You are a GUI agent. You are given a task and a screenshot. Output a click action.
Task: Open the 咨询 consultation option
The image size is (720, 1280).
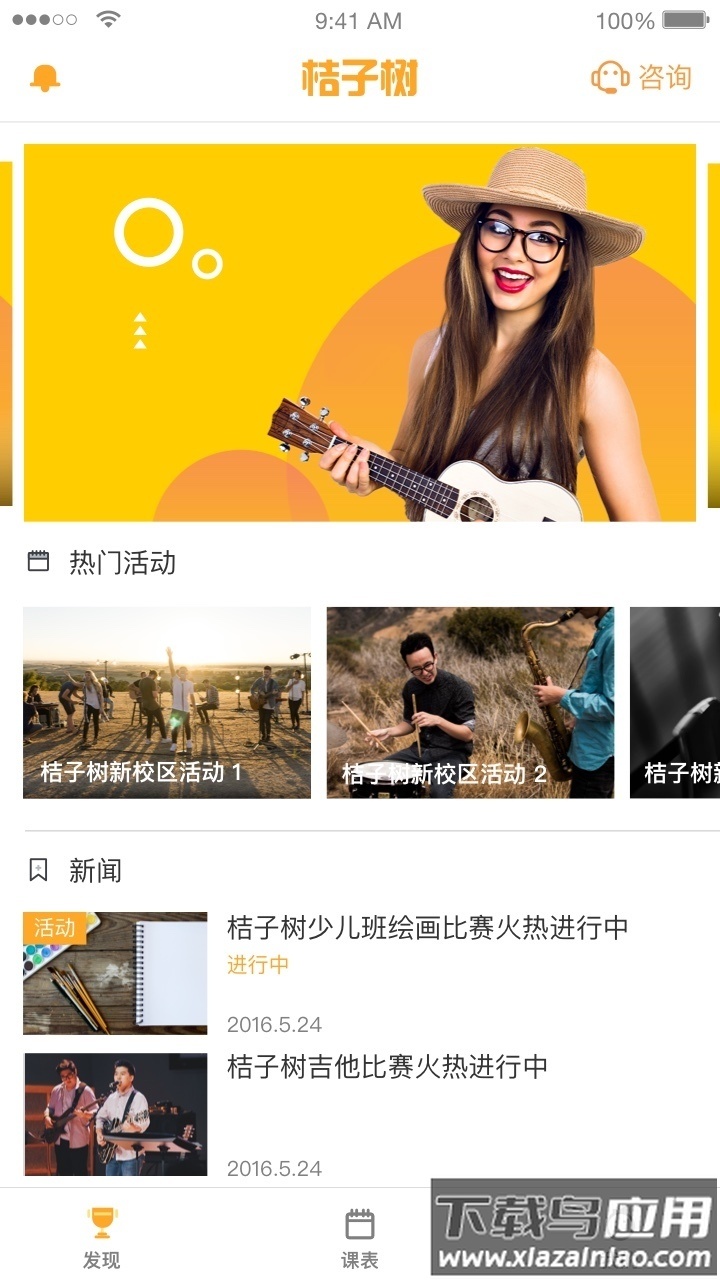point(667,76)
